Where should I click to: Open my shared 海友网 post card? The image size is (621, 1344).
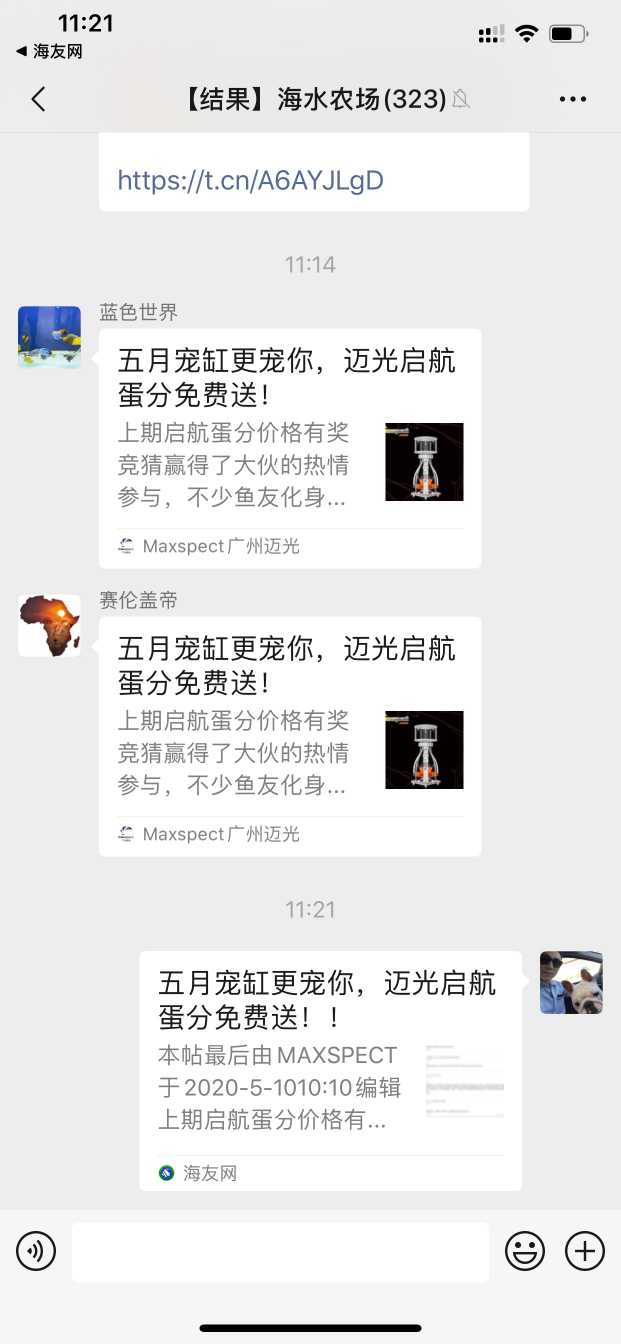pos(330,1070)
